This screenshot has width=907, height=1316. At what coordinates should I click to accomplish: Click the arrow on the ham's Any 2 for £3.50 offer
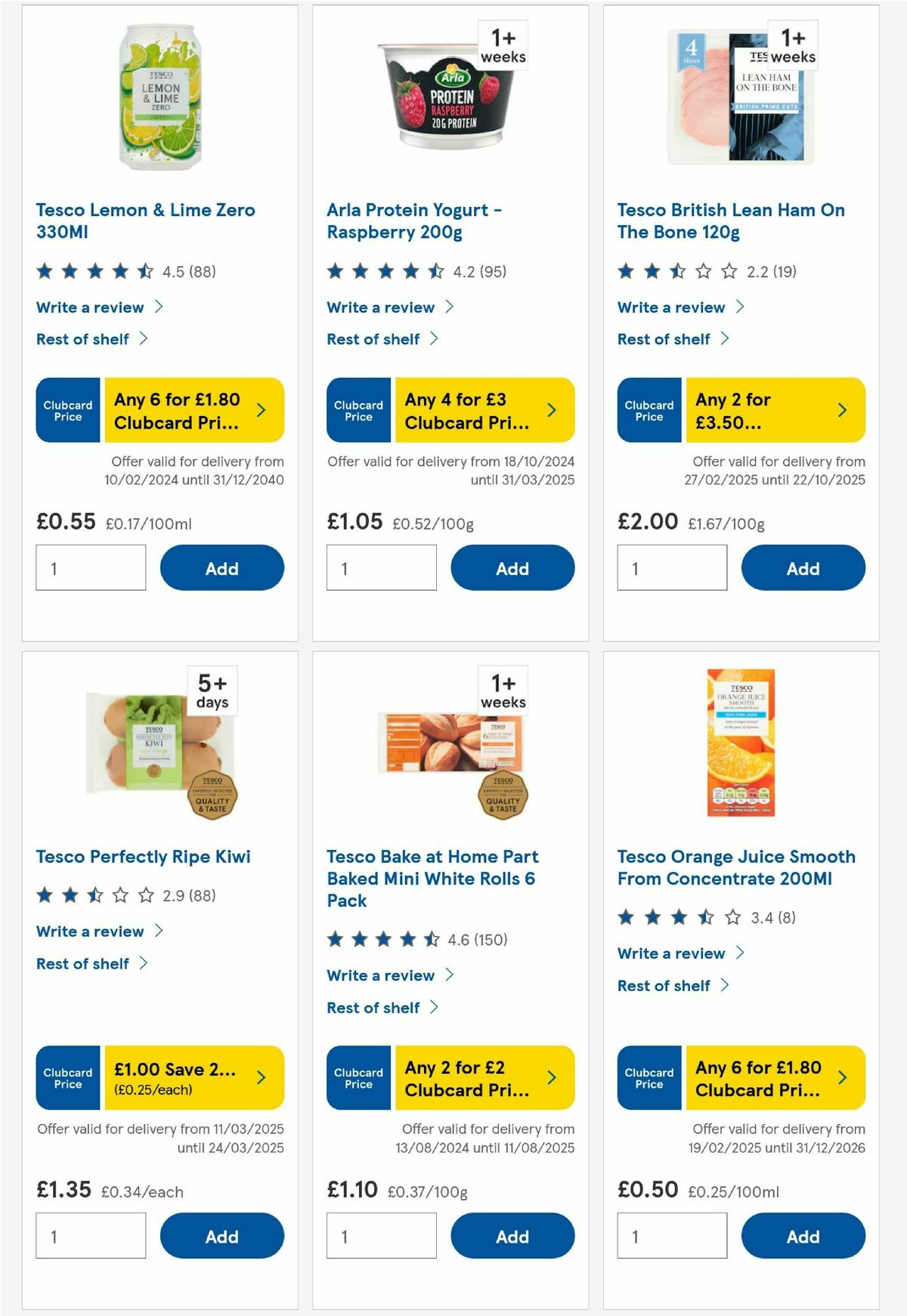[841, 409]
